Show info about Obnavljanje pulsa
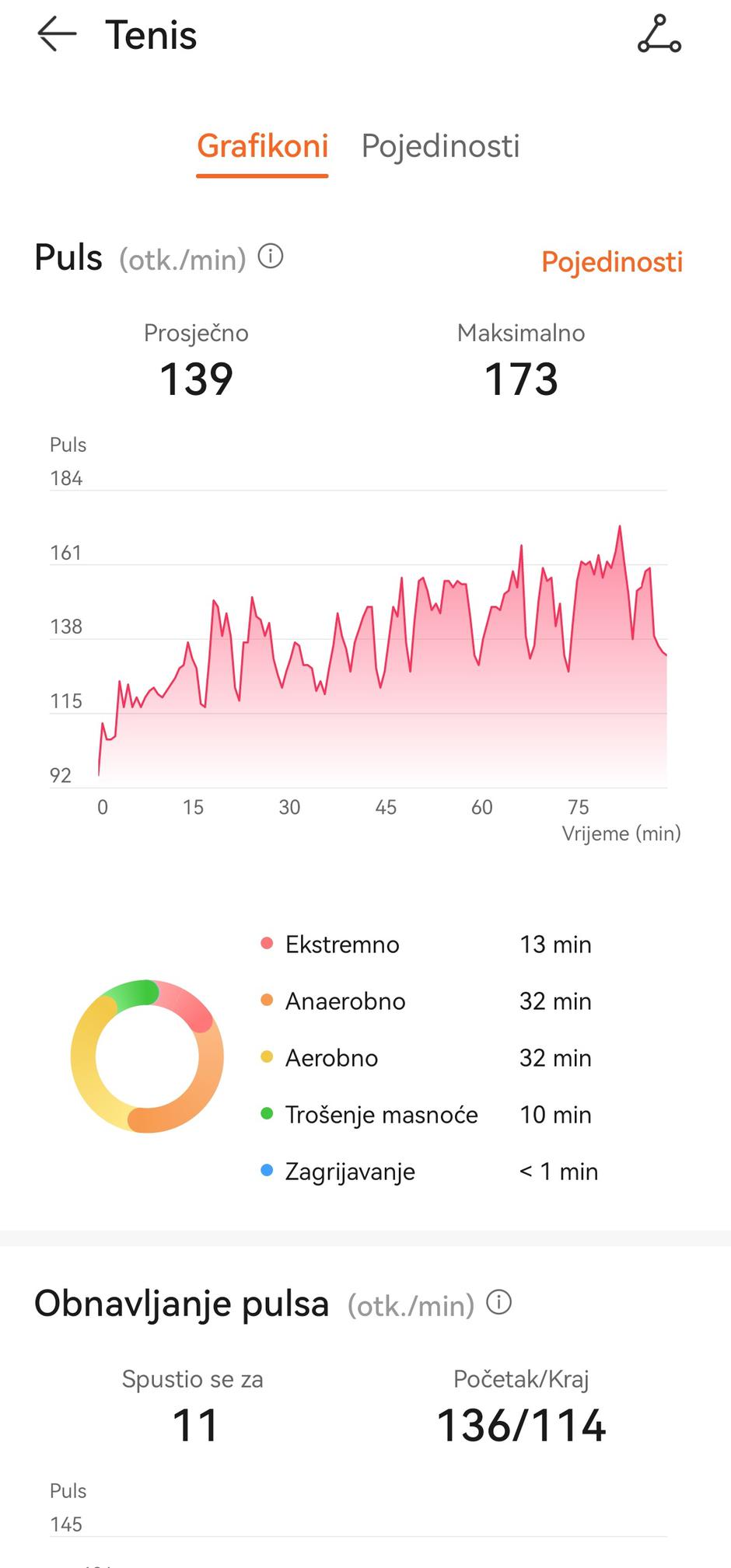Screen dimensions: 731x1568 click(498, 1301)
